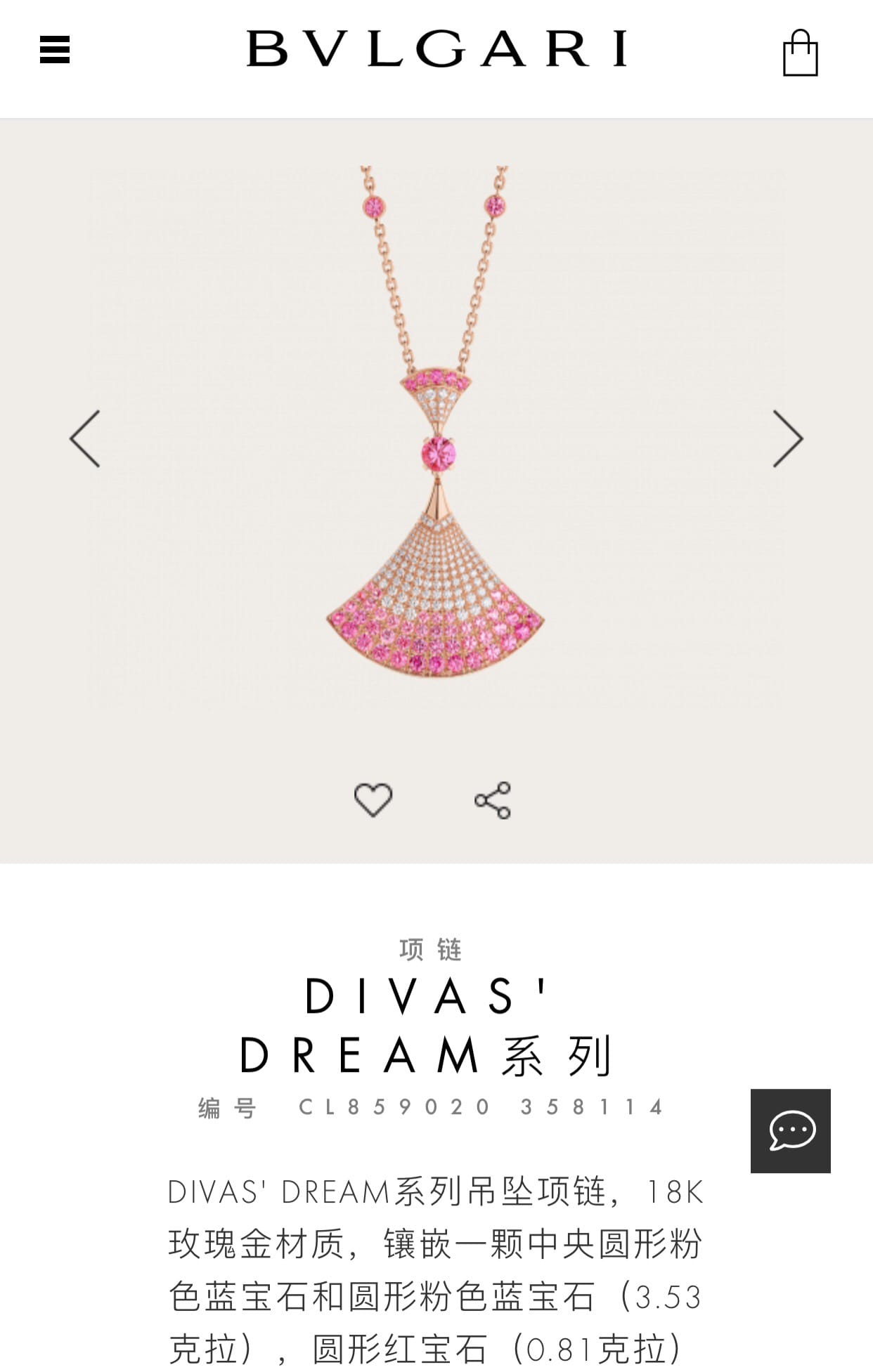Share this Divas' Dream necklace
Screen dimensions: 873x1372
point(493,799)
